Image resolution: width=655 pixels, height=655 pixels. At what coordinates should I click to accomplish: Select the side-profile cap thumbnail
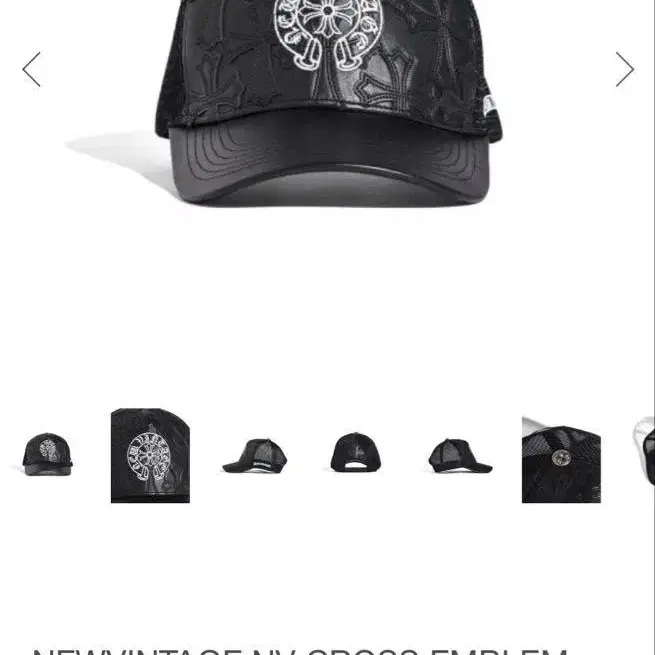coord(254,455)
